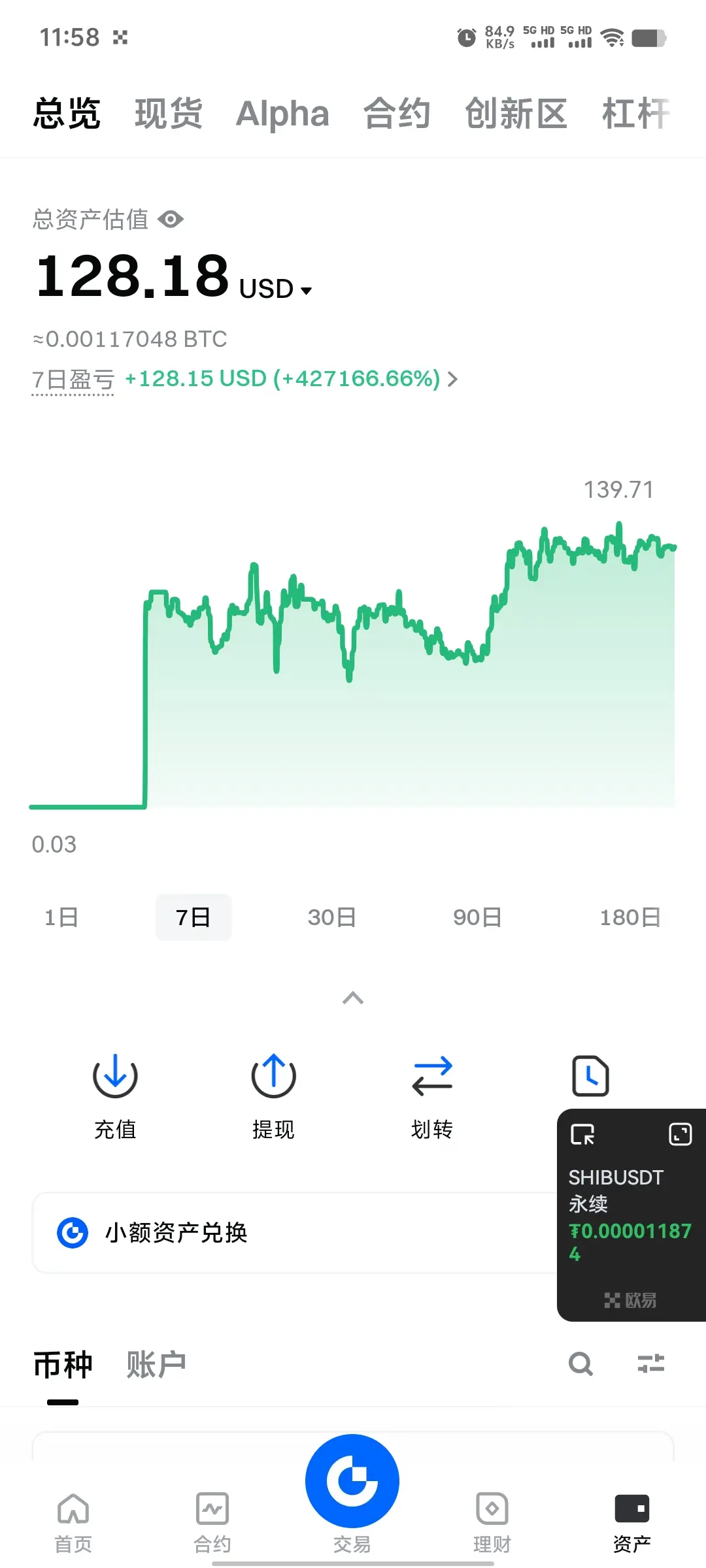The height and width of the screenshot is (1568, 706).
Task: Open the USD currency dropdown
Action: [275, 289]
